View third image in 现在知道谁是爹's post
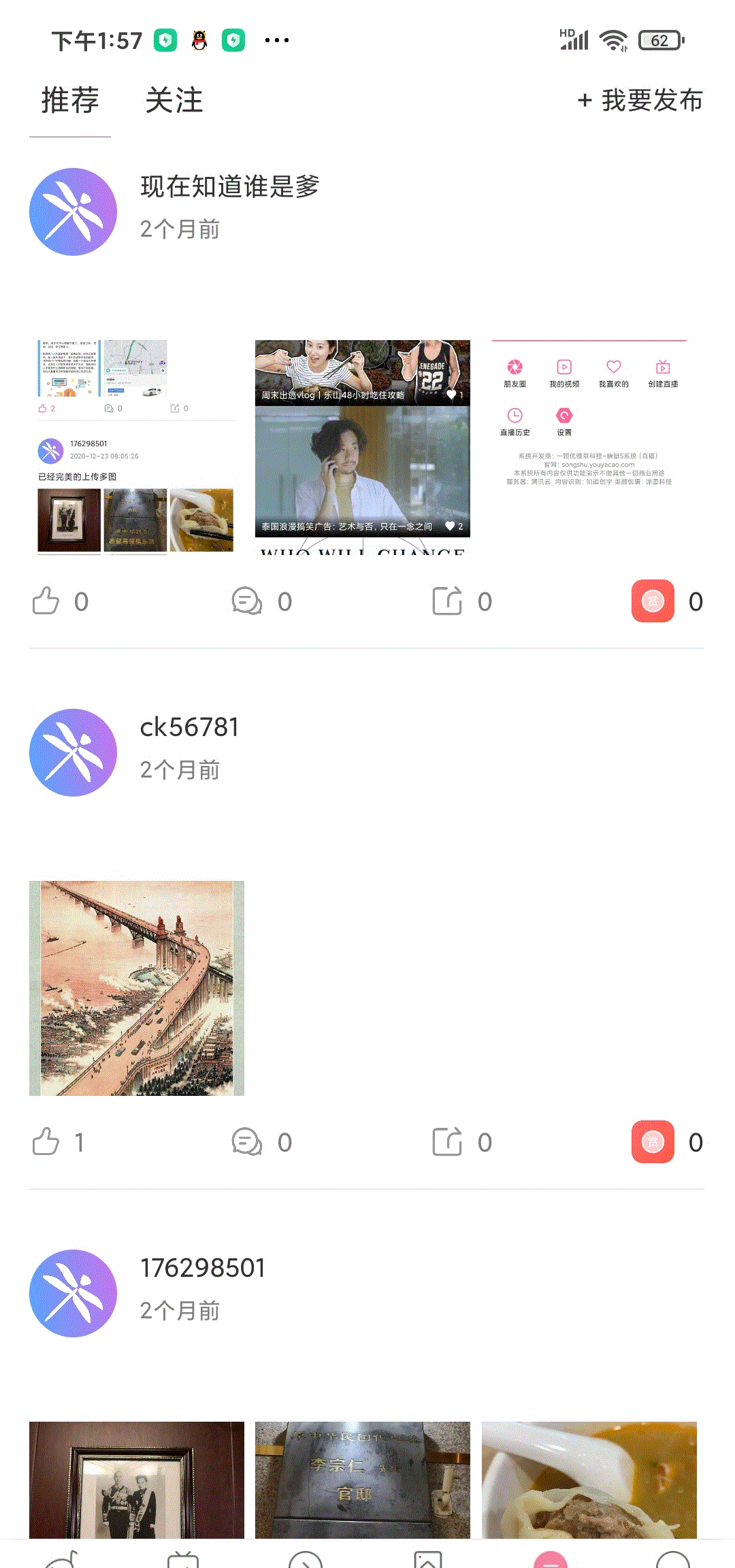735x1568 pixels. tap(589, 447)
